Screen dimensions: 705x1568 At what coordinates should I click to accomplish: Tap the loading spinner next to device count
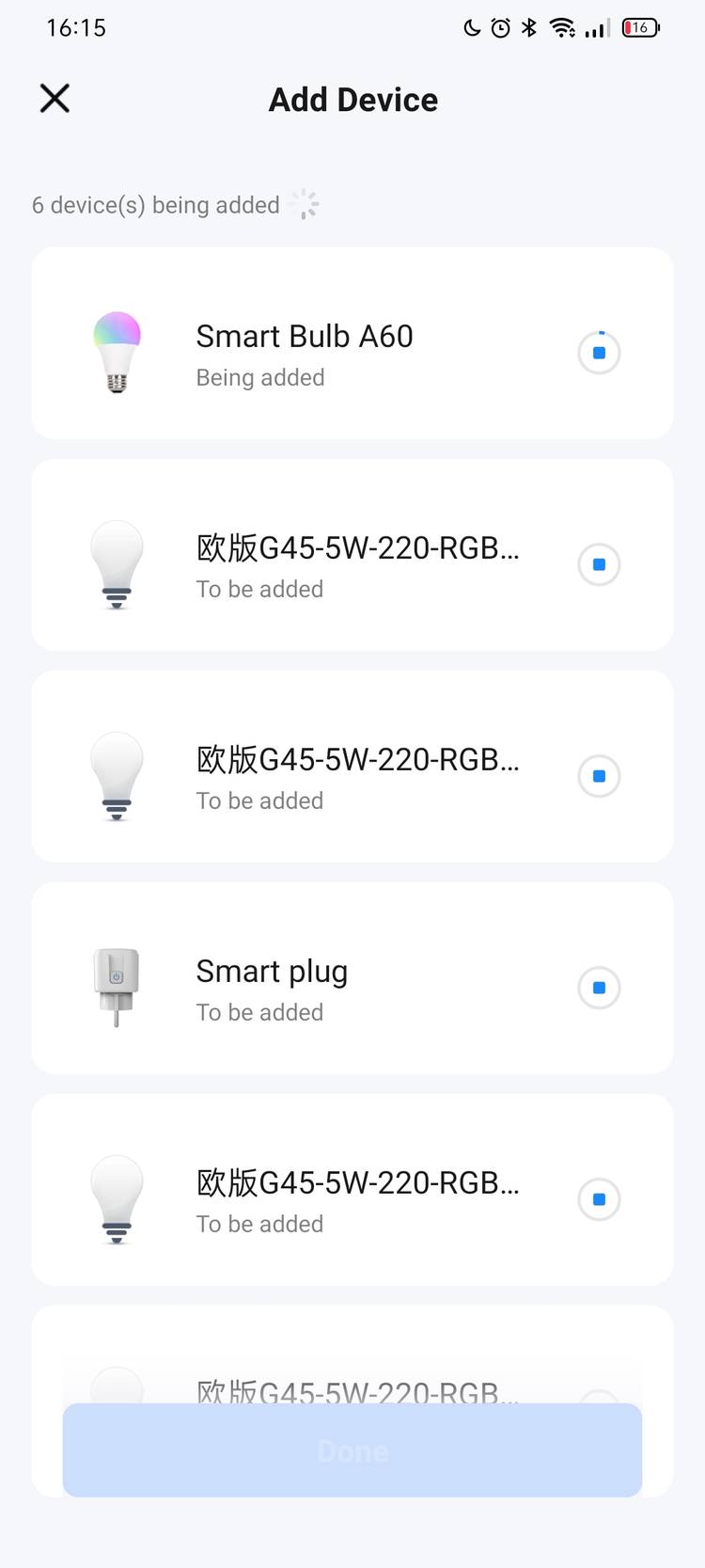(x=305, y=203)
